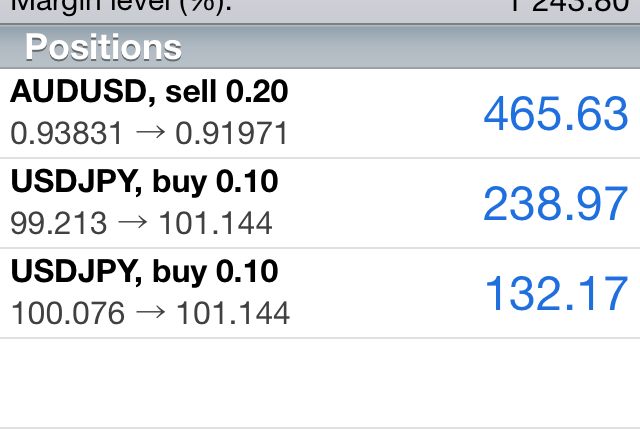The width and height of the screenshot is (640, 430).
Task: Open the AUDUSD sell 0.20 position
Action: point(320,113)
